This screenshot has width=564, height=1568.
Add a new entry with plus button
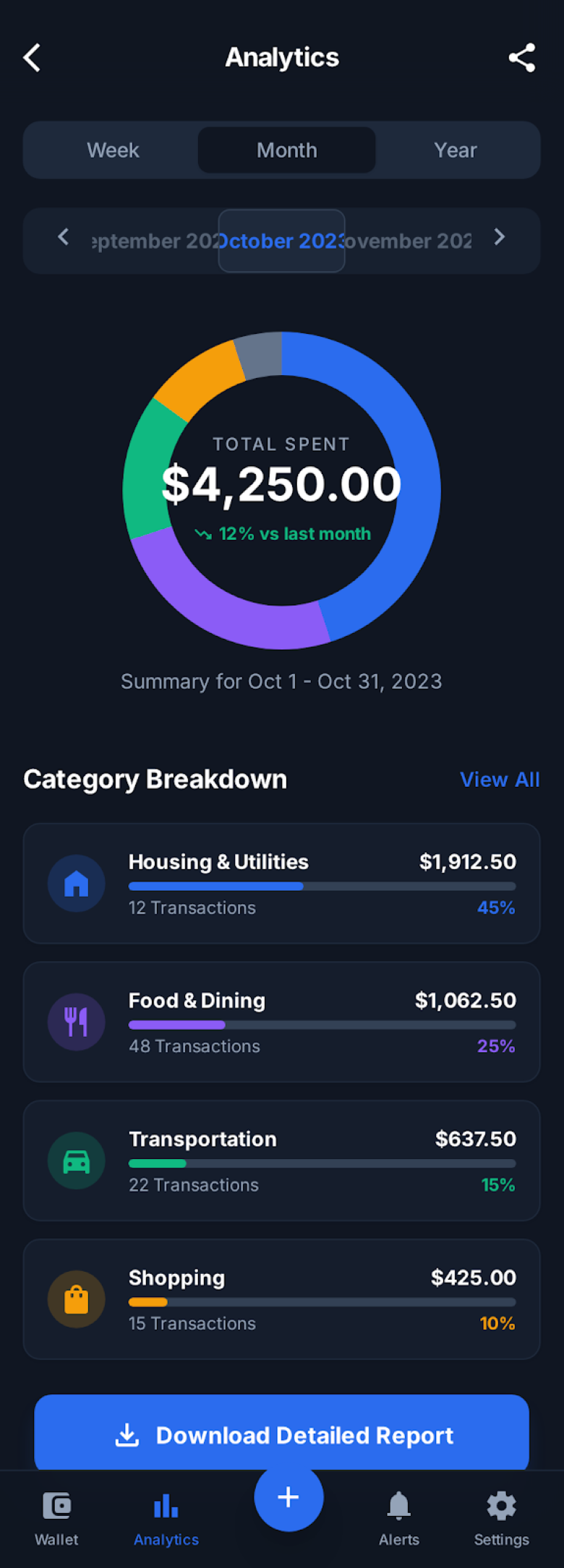click(289, 1497)
